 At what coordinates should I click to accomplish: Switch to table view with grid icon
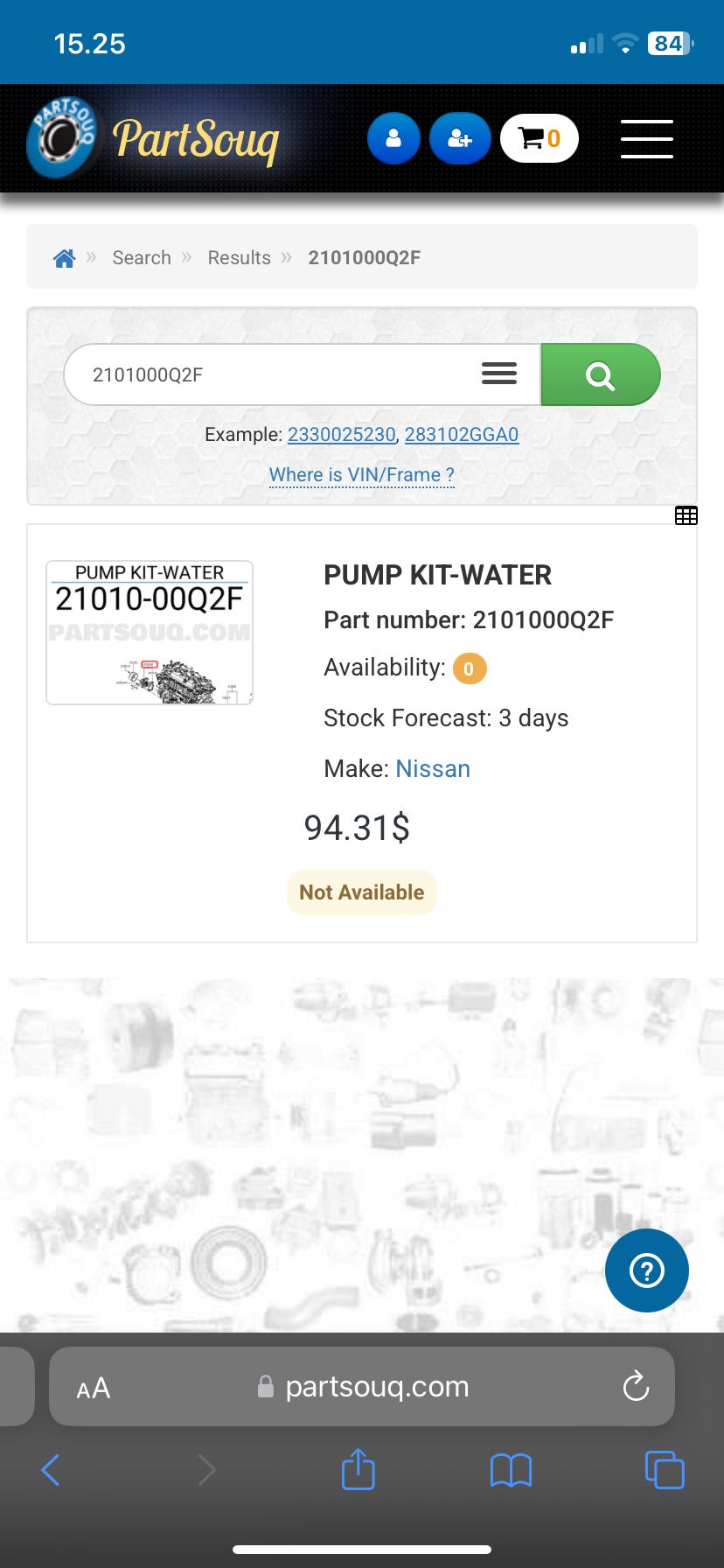point(686,515)
